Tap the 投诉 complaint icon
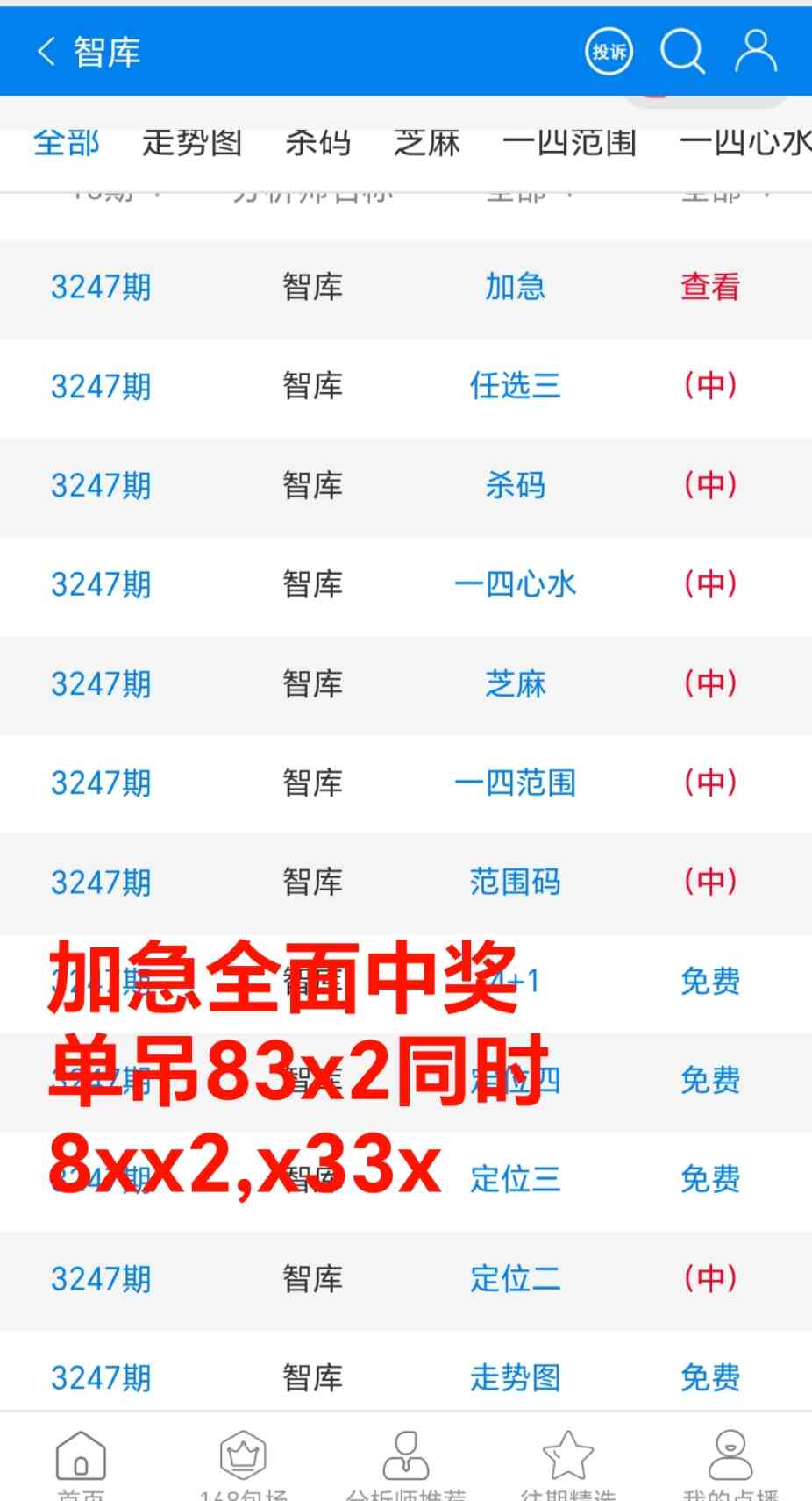 pos(608,50)
